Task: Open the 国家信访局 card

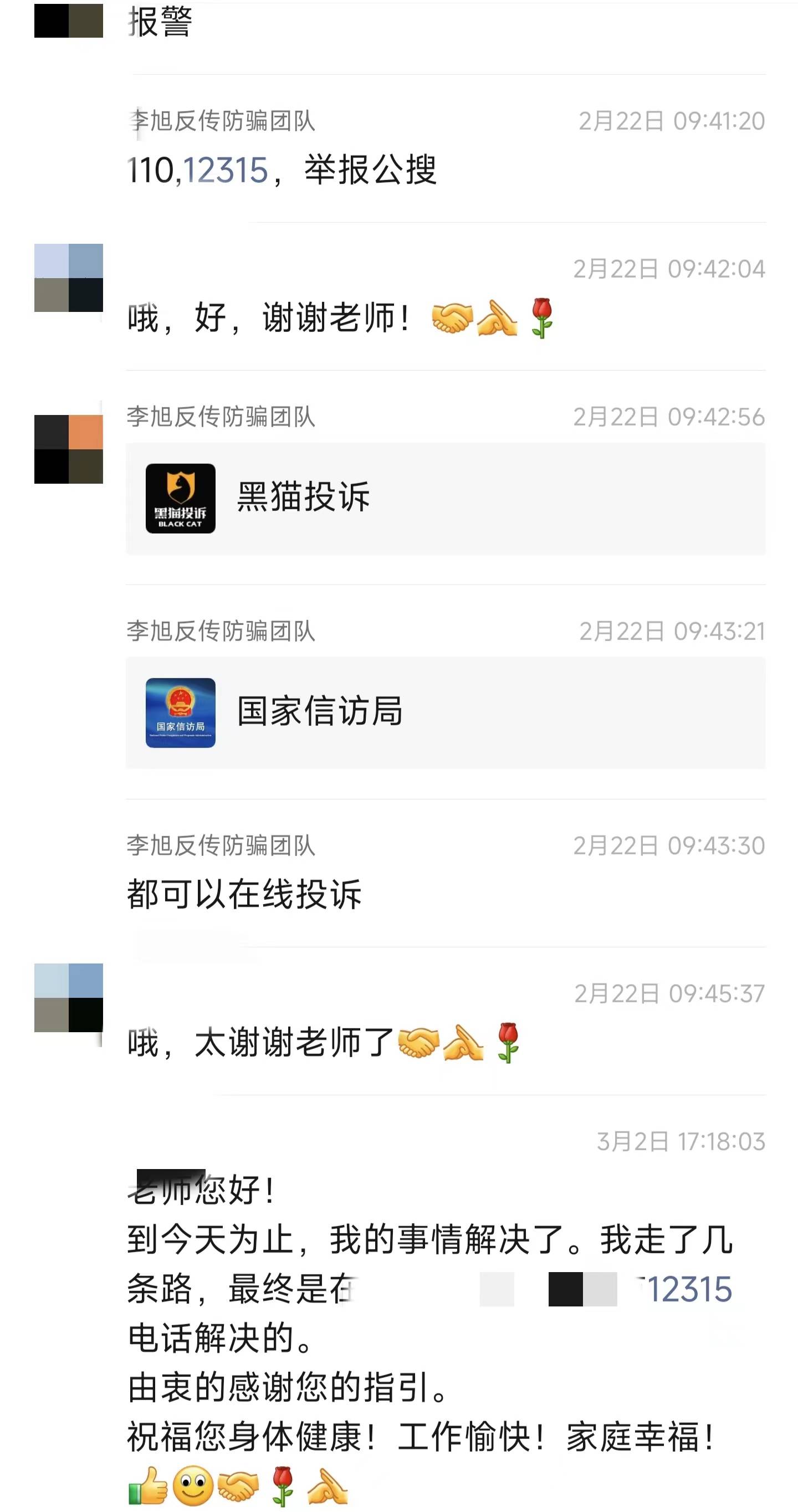Action: pos(444,713)
